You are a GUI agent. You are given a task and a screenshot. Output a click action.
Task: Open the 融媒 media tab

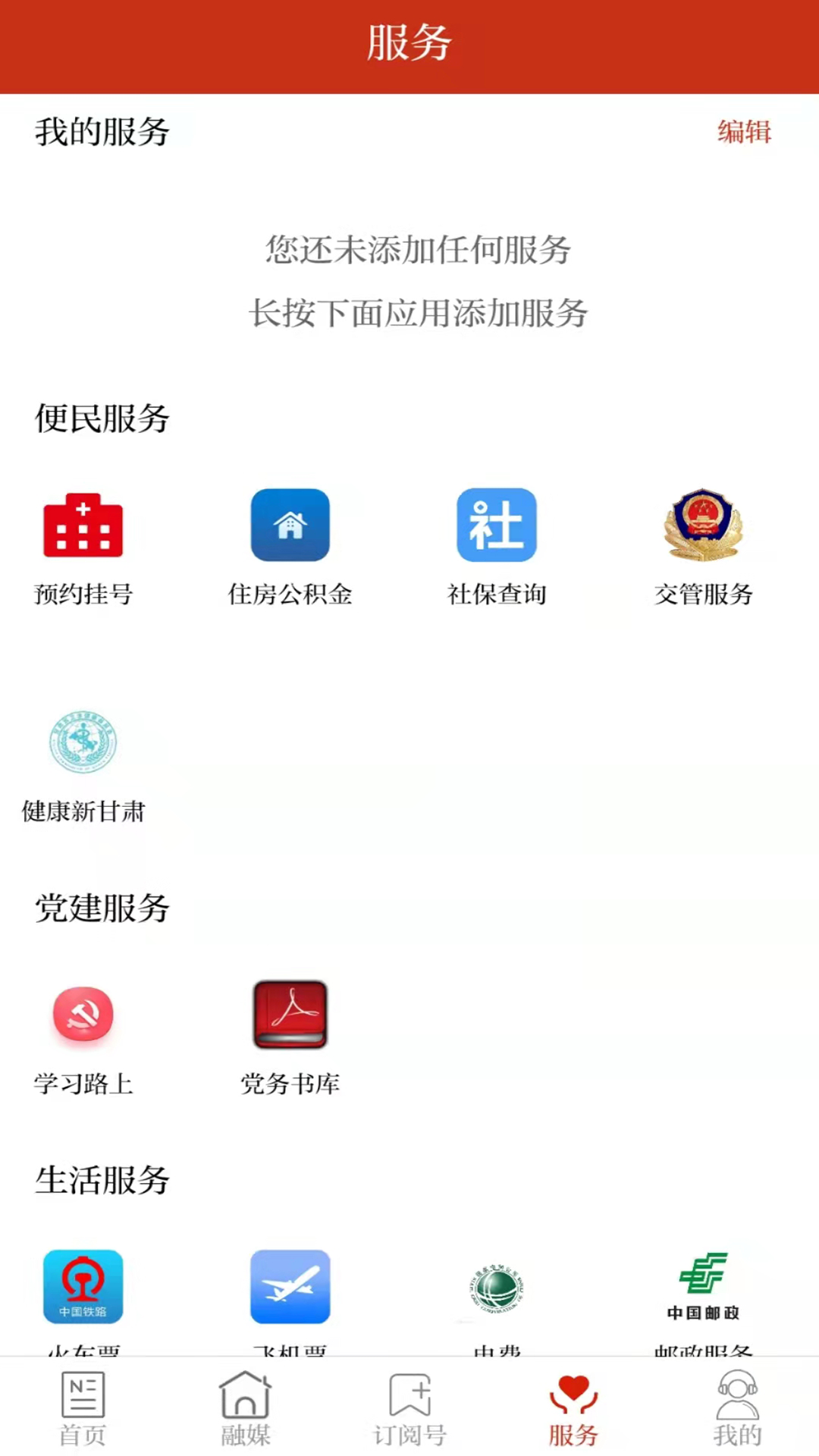coord(246,1410)
